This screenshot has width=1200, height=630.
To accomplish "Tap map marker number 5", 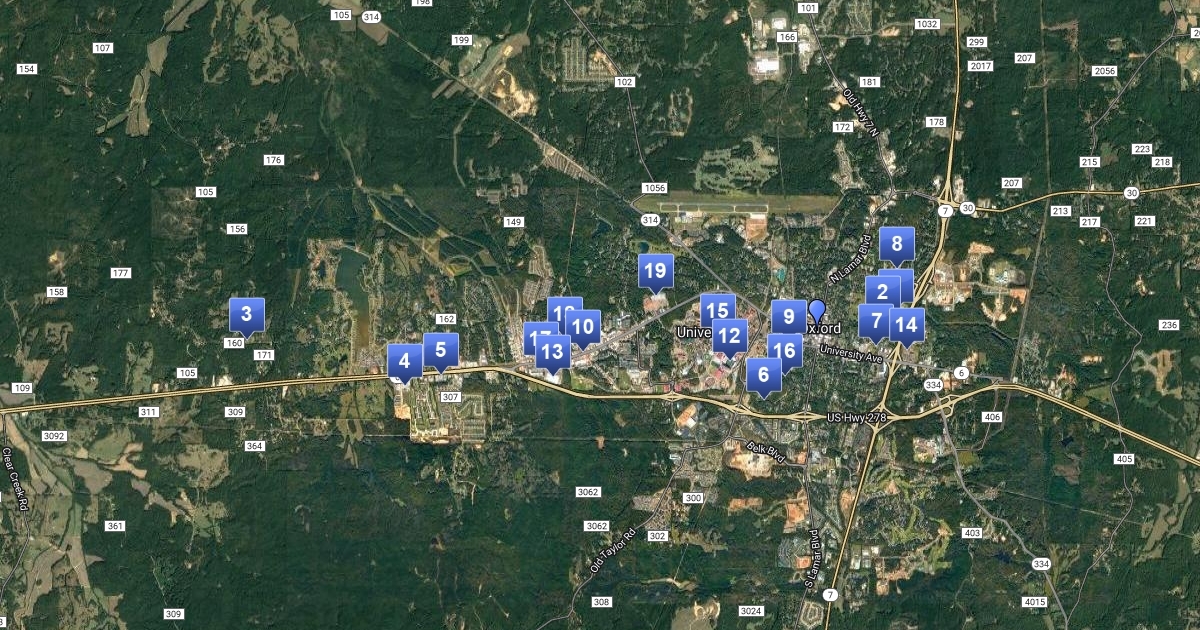I will click(440, 350).
